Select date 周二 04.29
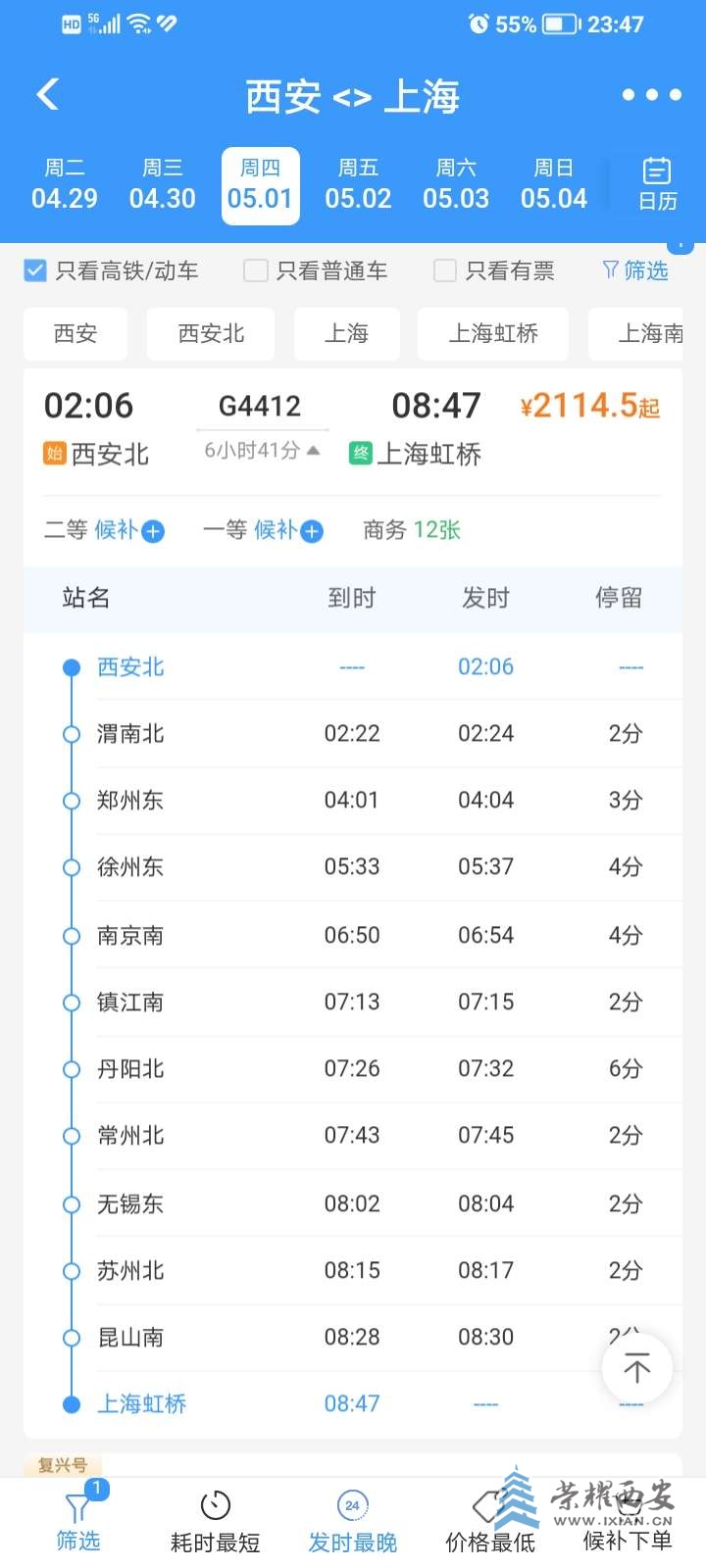The height and width of the screenshot is (1568, 706). pyautogui.click(x=65, y=185)
